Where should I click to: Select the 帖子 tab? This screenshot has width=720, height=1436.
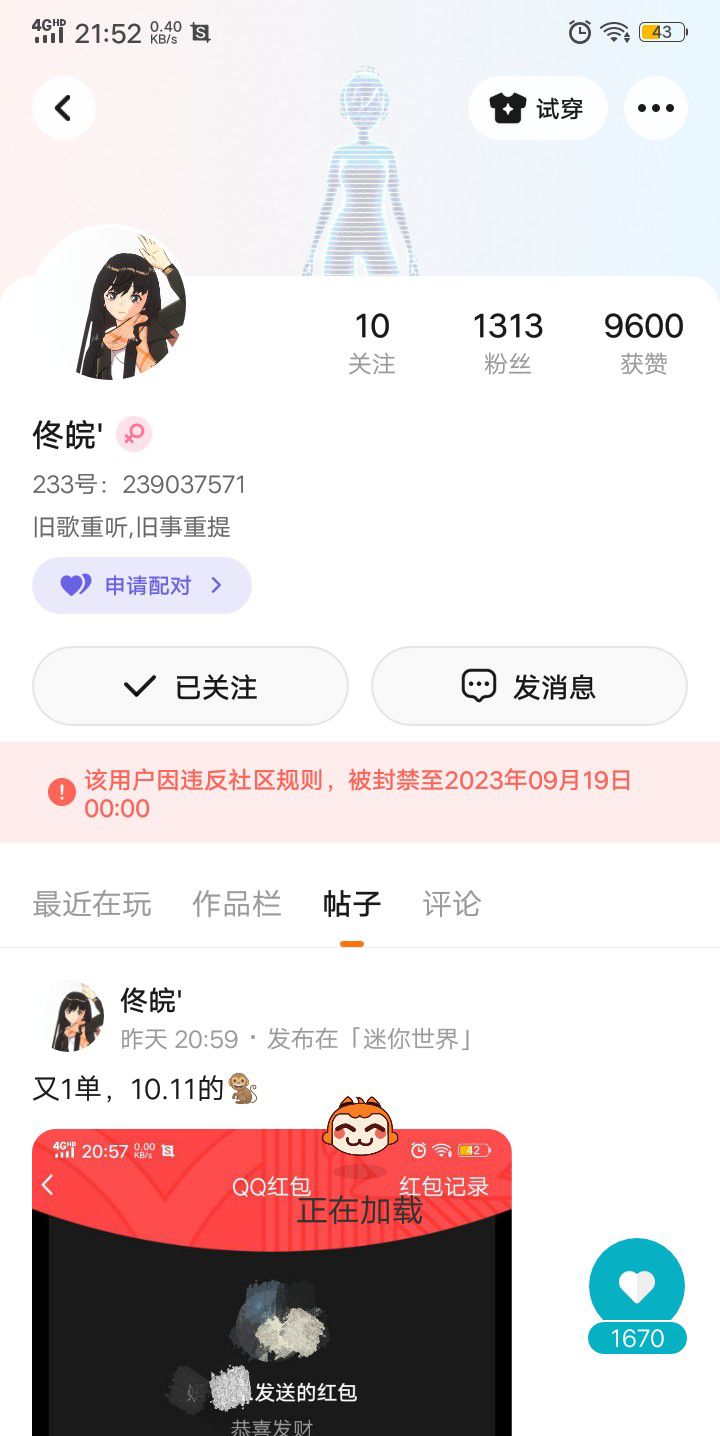click(x=352, y=904)
